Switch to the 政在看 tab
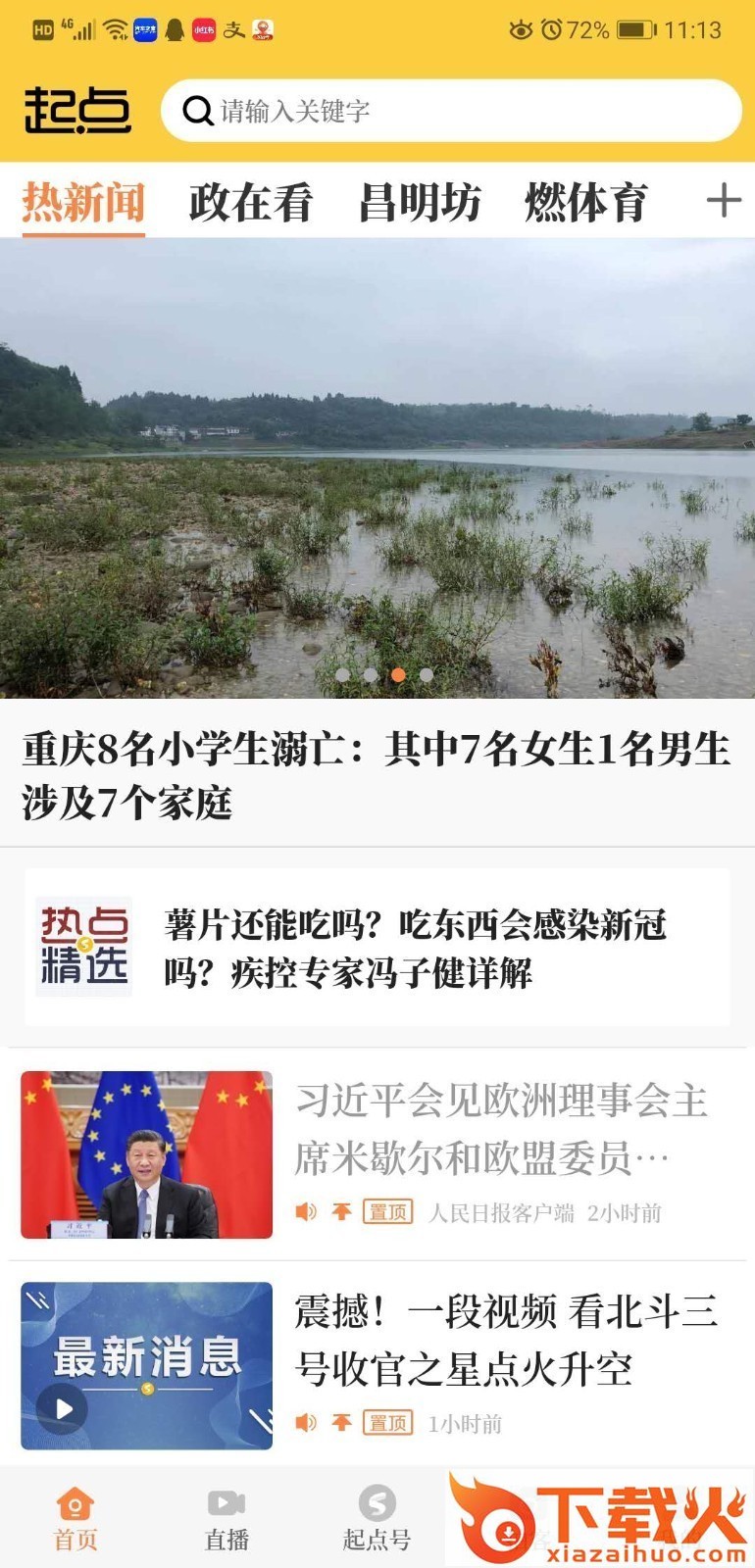Image resolution: width=755 pixels, height=1568 pixels. tap(251, 203)
